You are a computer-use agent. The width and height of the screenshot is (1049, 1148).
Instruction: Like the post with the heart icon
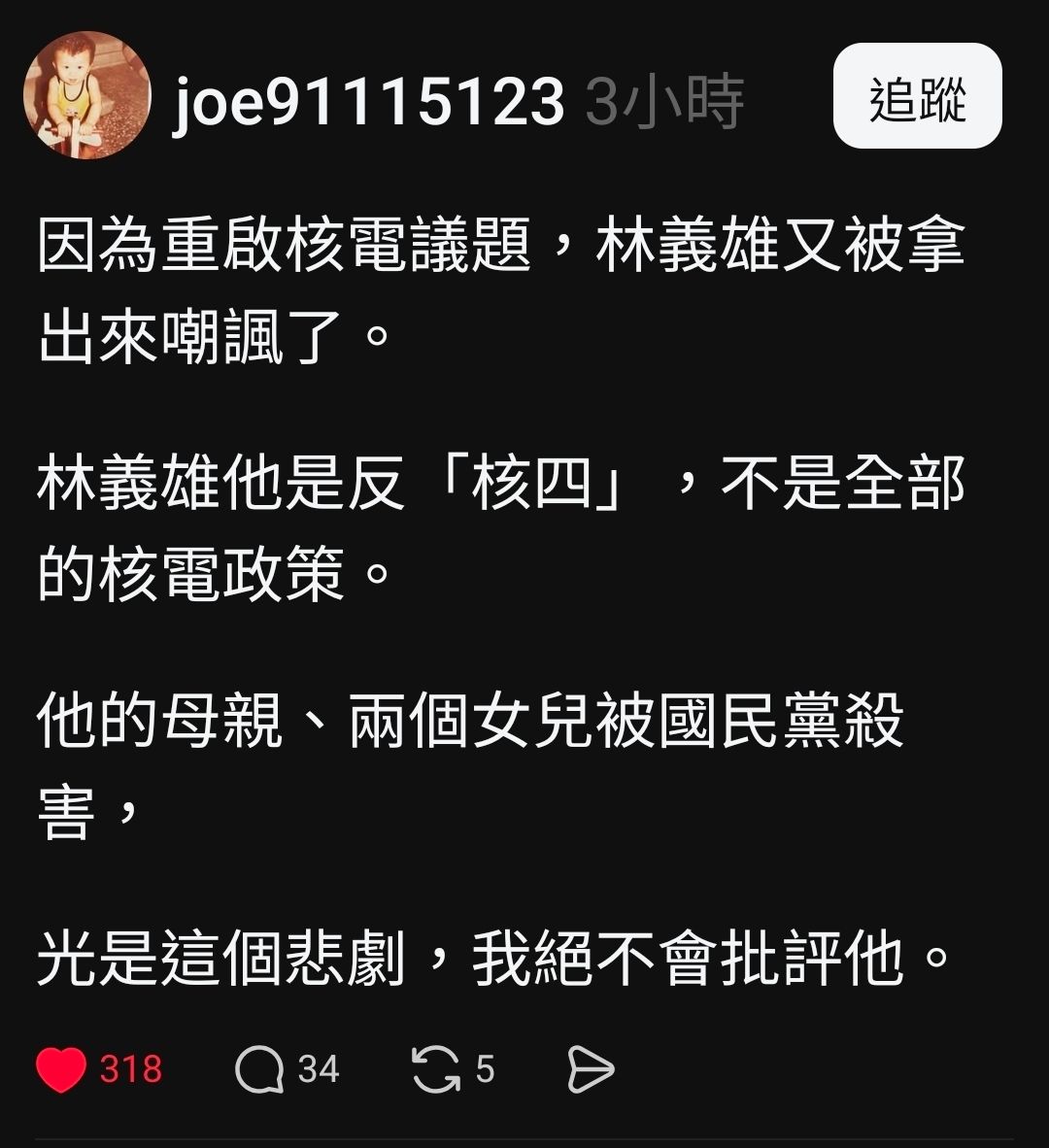[61, 1069]
